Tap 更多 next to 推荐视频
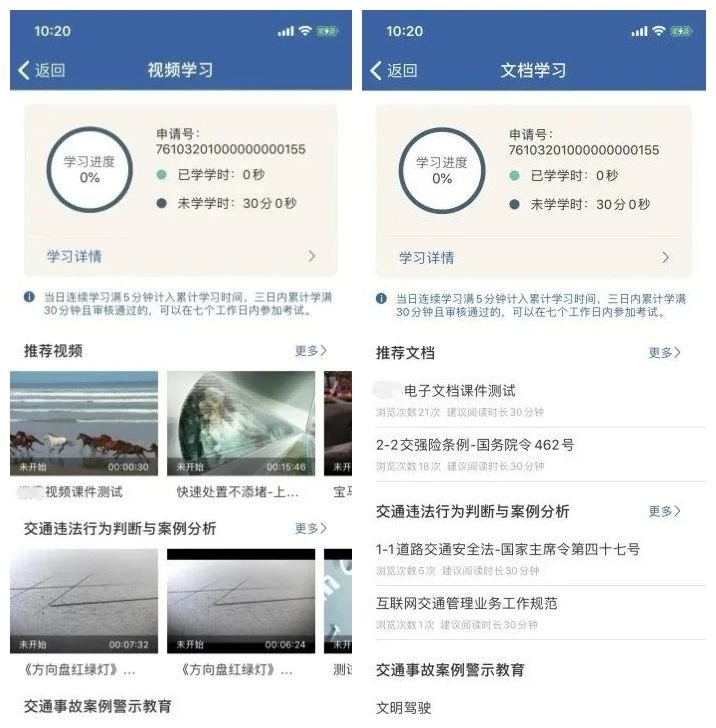Screen dimensions: 716x728 310,351
